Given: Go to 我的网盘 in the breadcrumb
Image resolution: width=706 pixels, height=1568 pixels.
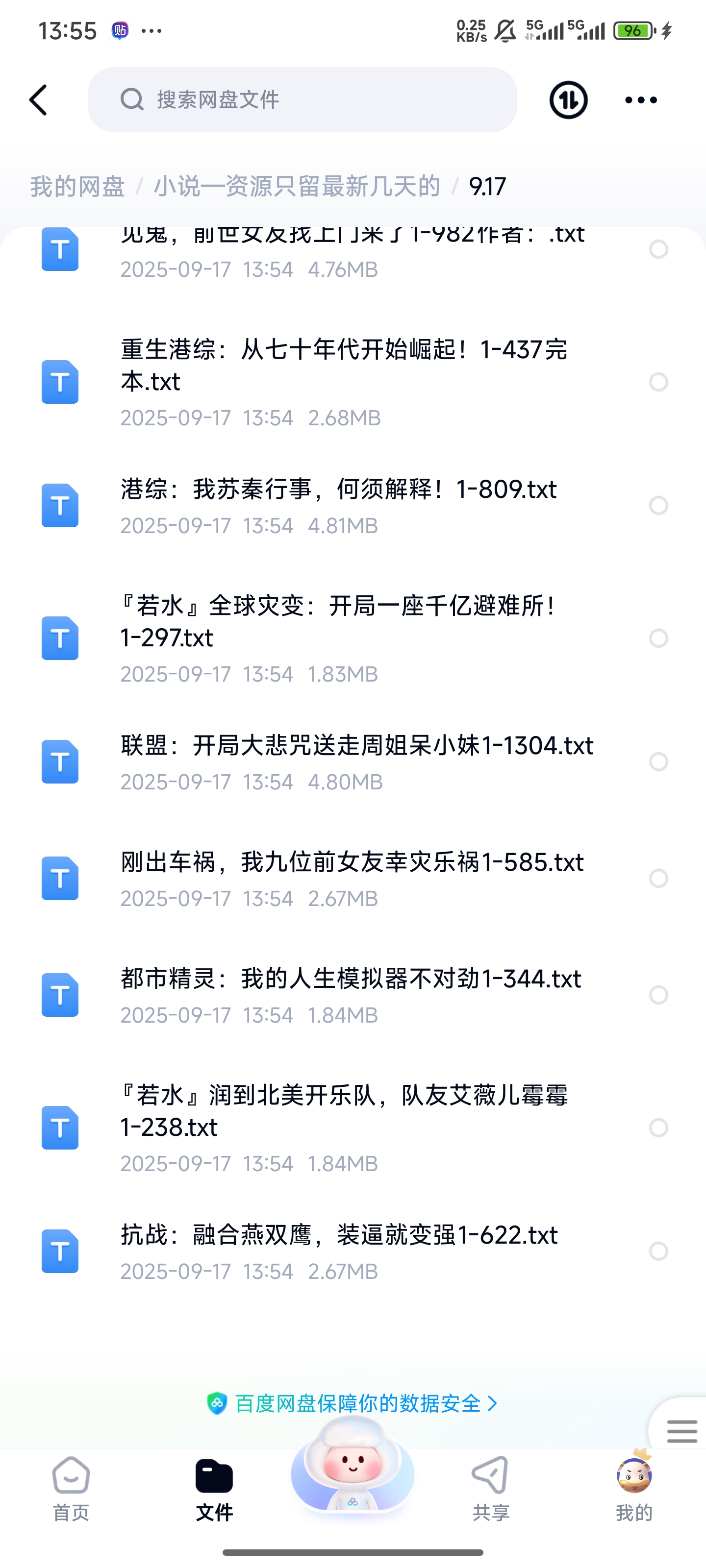Looking at the screenshot, I should click(77, 186).
